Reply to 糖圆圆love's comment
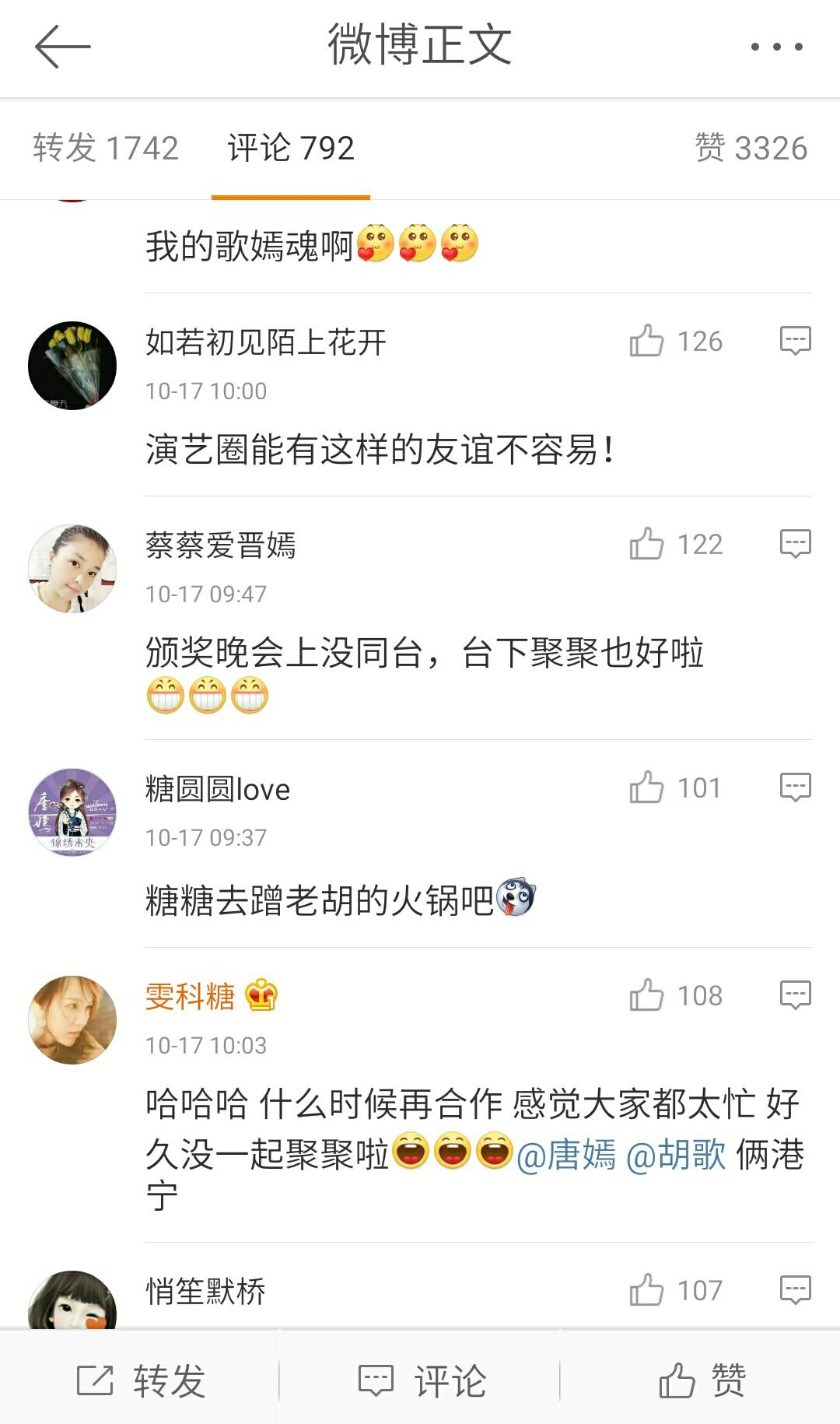Viewport: 840px width, 1424px height. [795, 787]
